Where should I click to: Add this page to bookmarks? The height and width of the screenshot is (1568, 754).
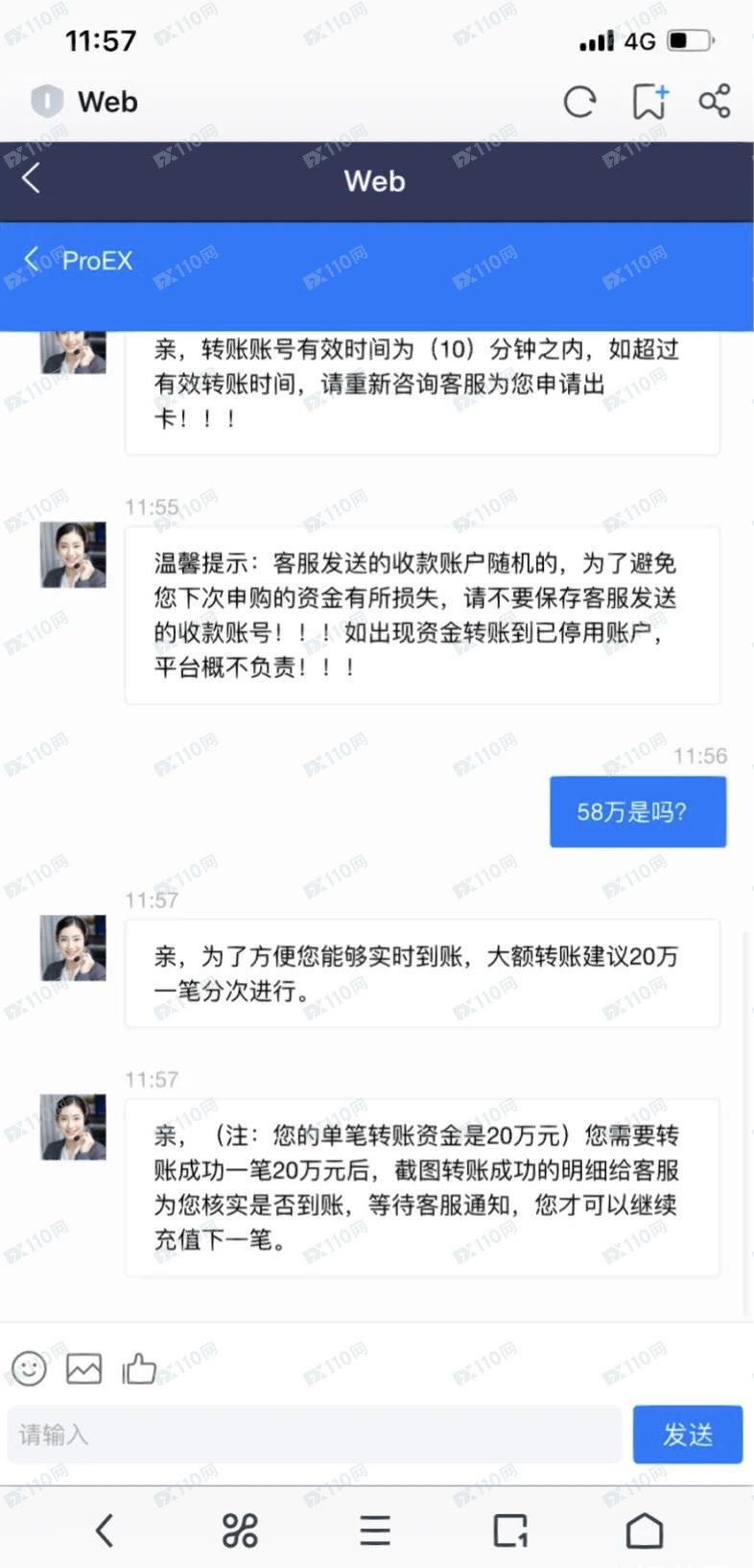pyautogui.click(x=649, y=102)
